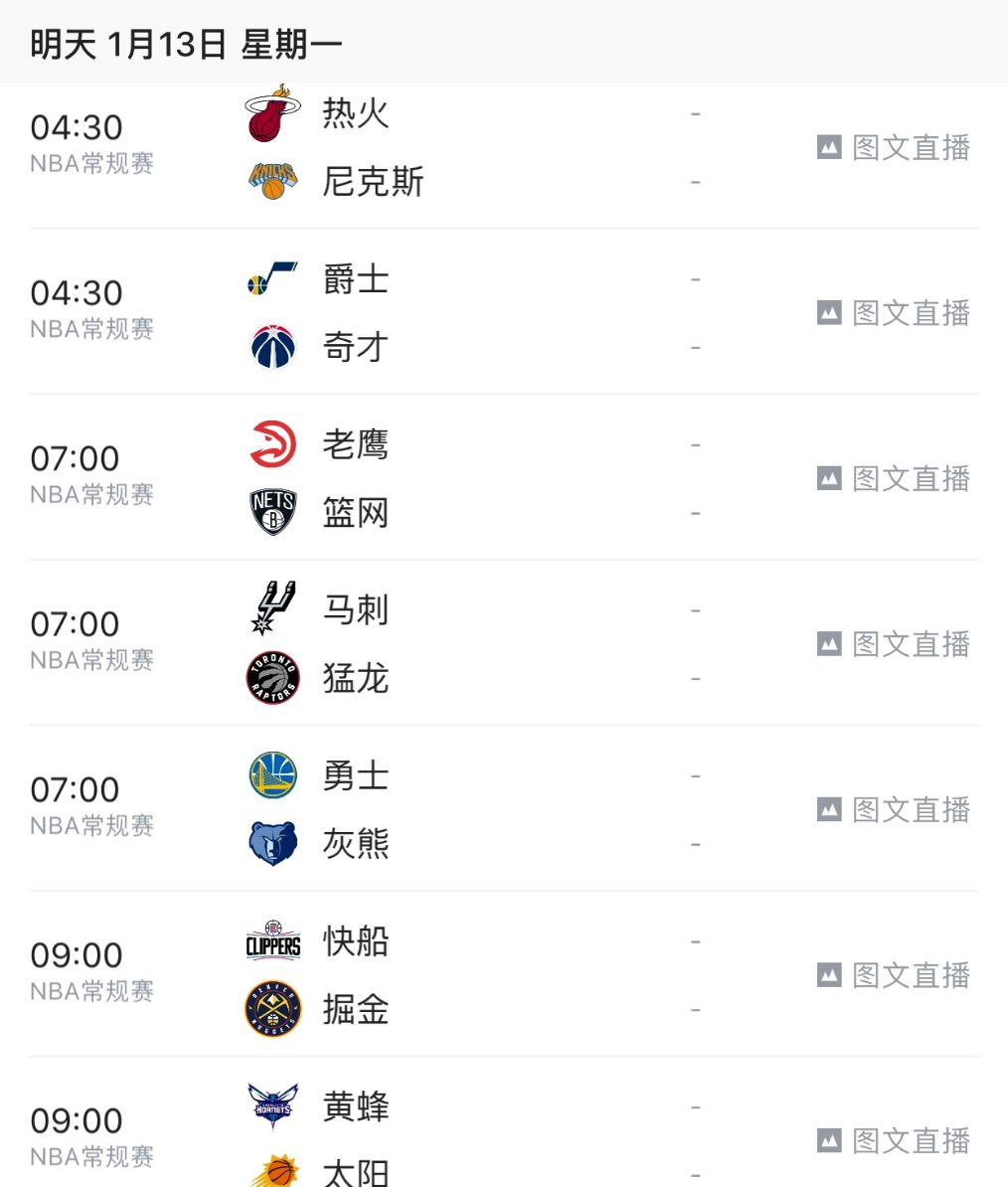Viewport: 1008px width, 1187px height.
Task: Open 图文直播 for the 勇士 vs 灰熊 game
Action: 893,809
